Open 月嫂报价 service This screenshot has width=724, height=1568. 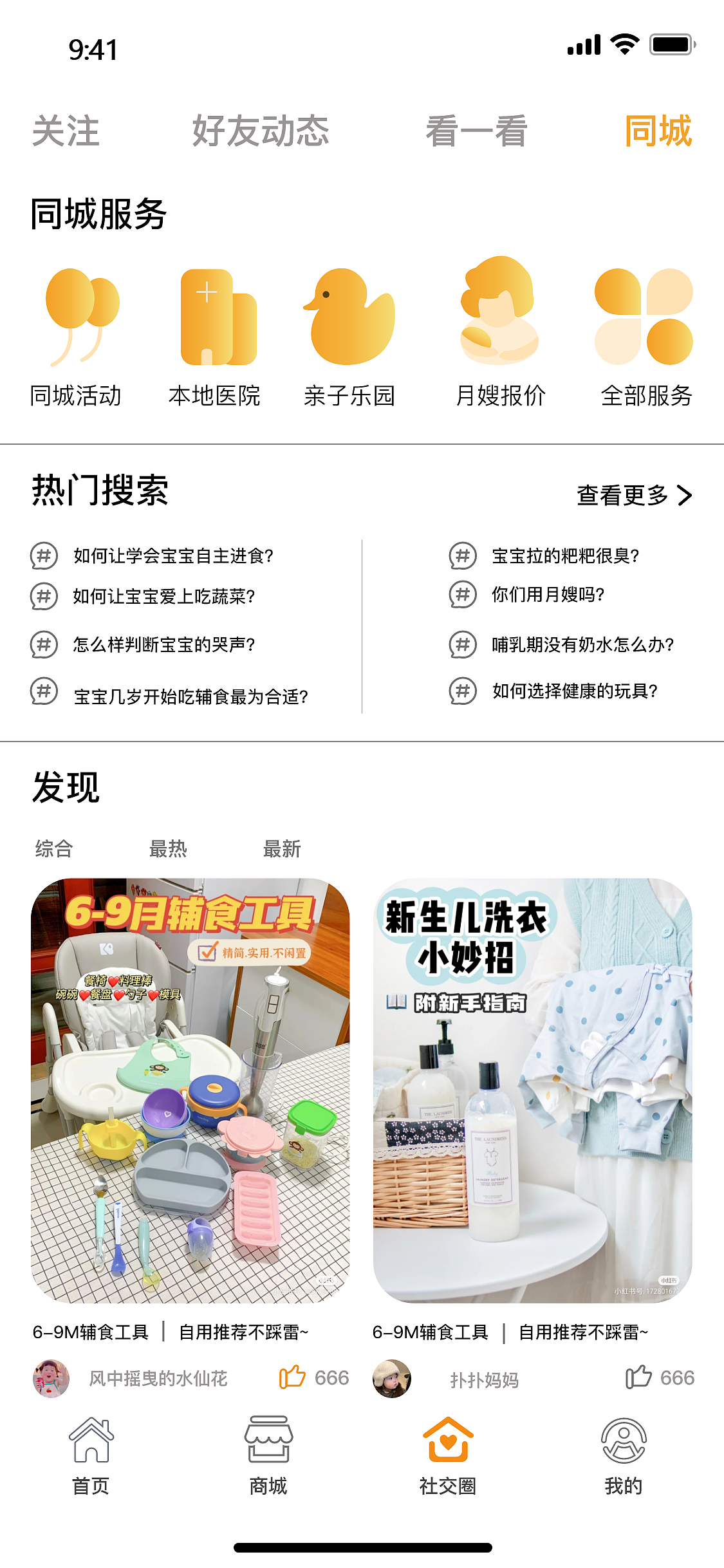pyautogui.click(x=501, y=336)
